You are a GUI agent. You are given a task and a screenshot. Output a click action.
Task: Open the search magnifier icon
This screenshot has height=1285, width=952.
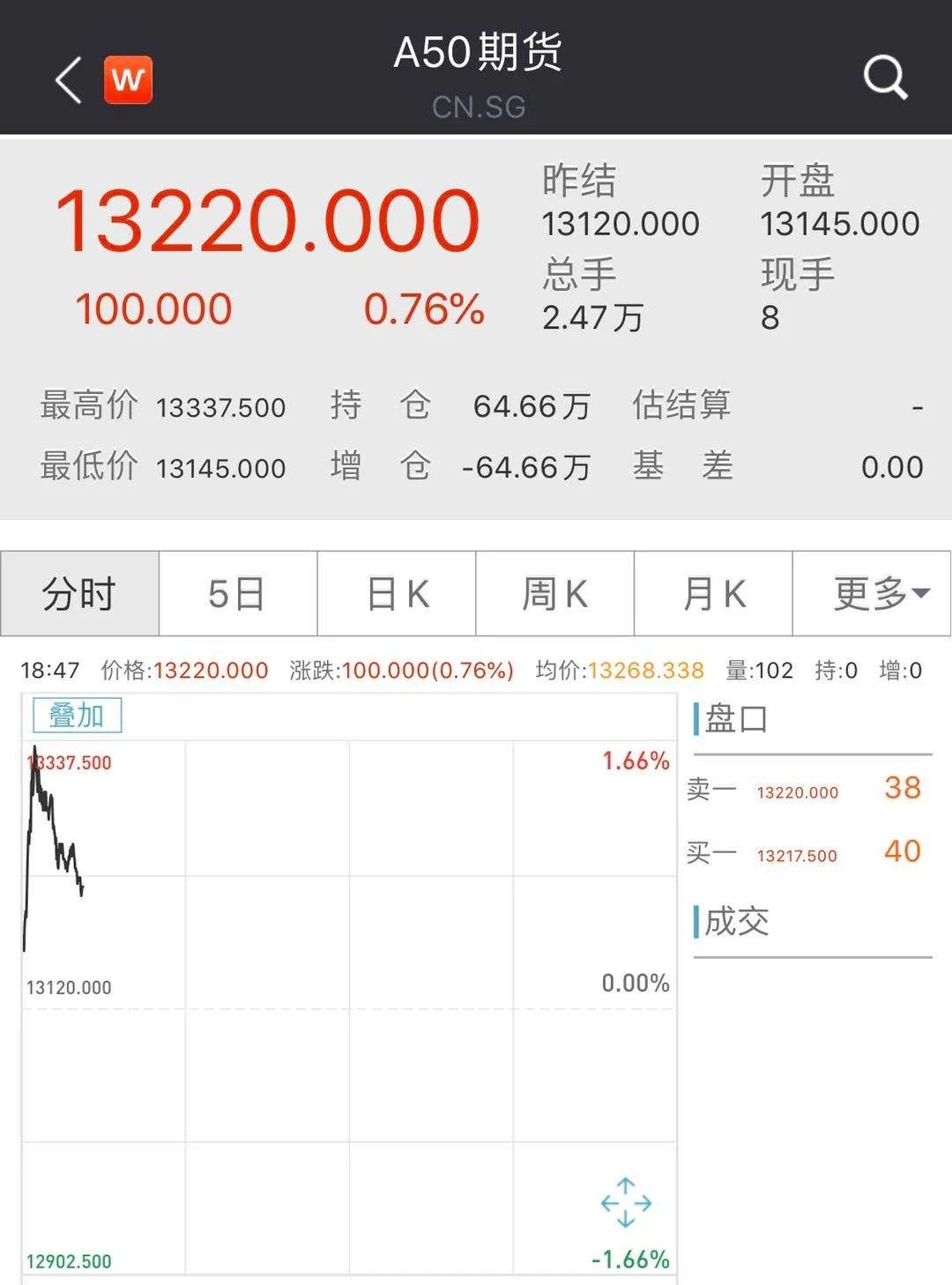(x=885, y=78)
